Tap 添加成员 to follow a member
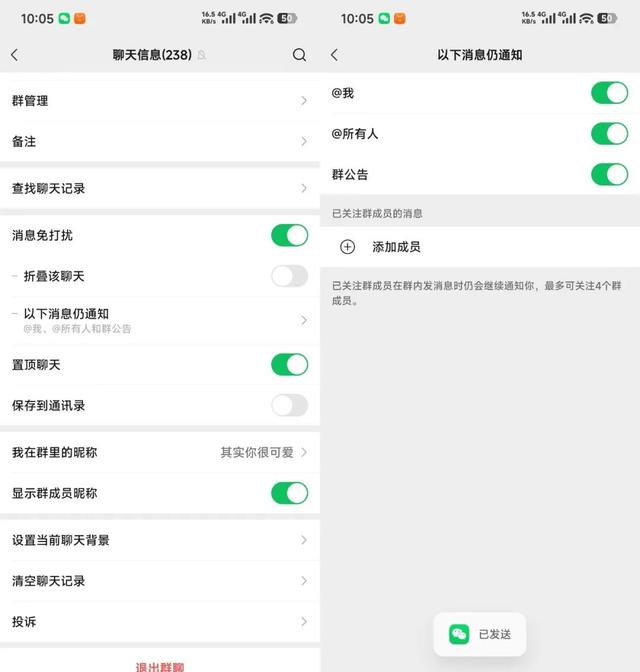640x672 pixels. (x=395, y=247)
